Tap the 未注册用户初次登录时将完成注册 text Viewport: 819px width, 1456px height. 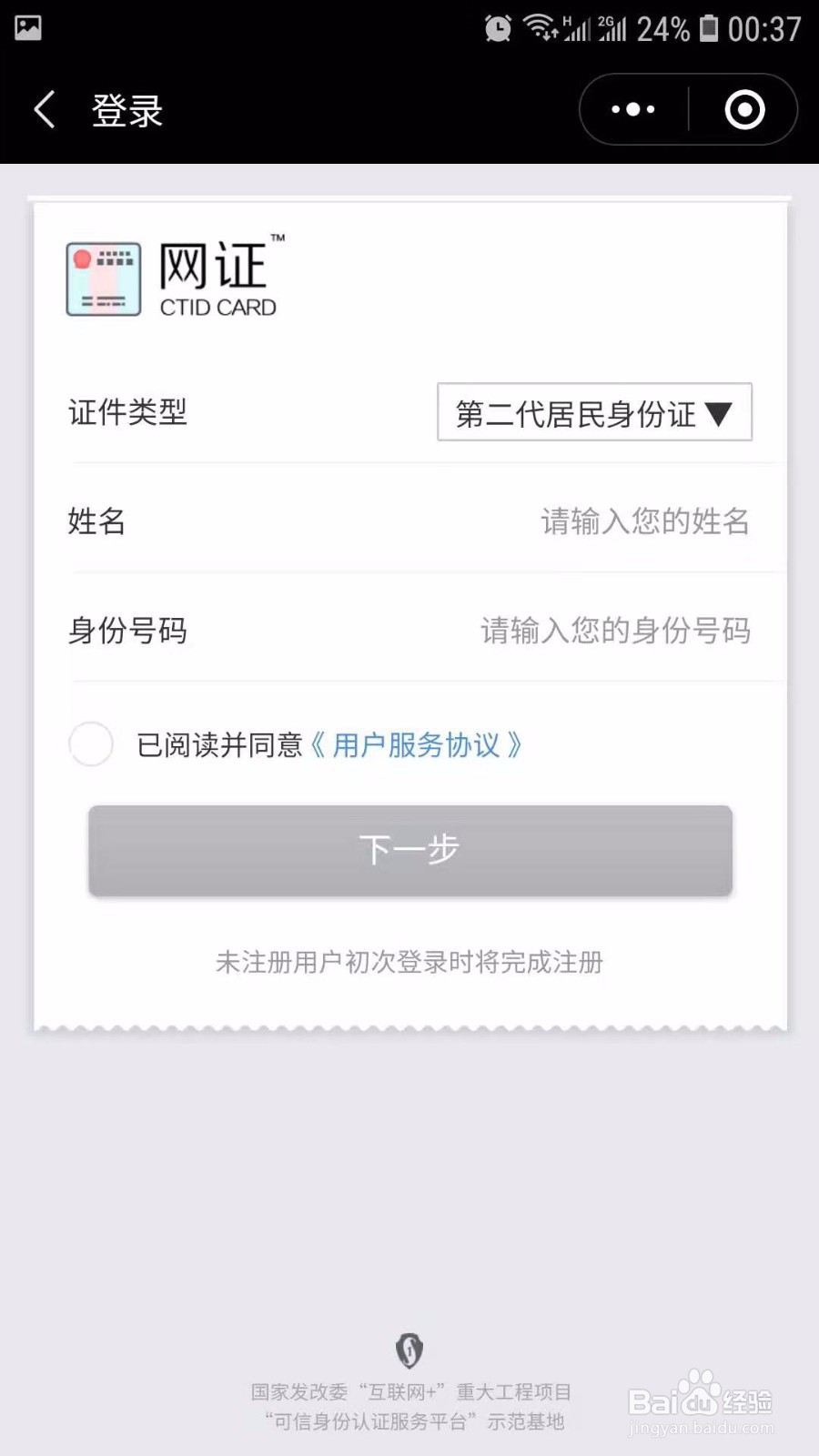click(409, 962)
